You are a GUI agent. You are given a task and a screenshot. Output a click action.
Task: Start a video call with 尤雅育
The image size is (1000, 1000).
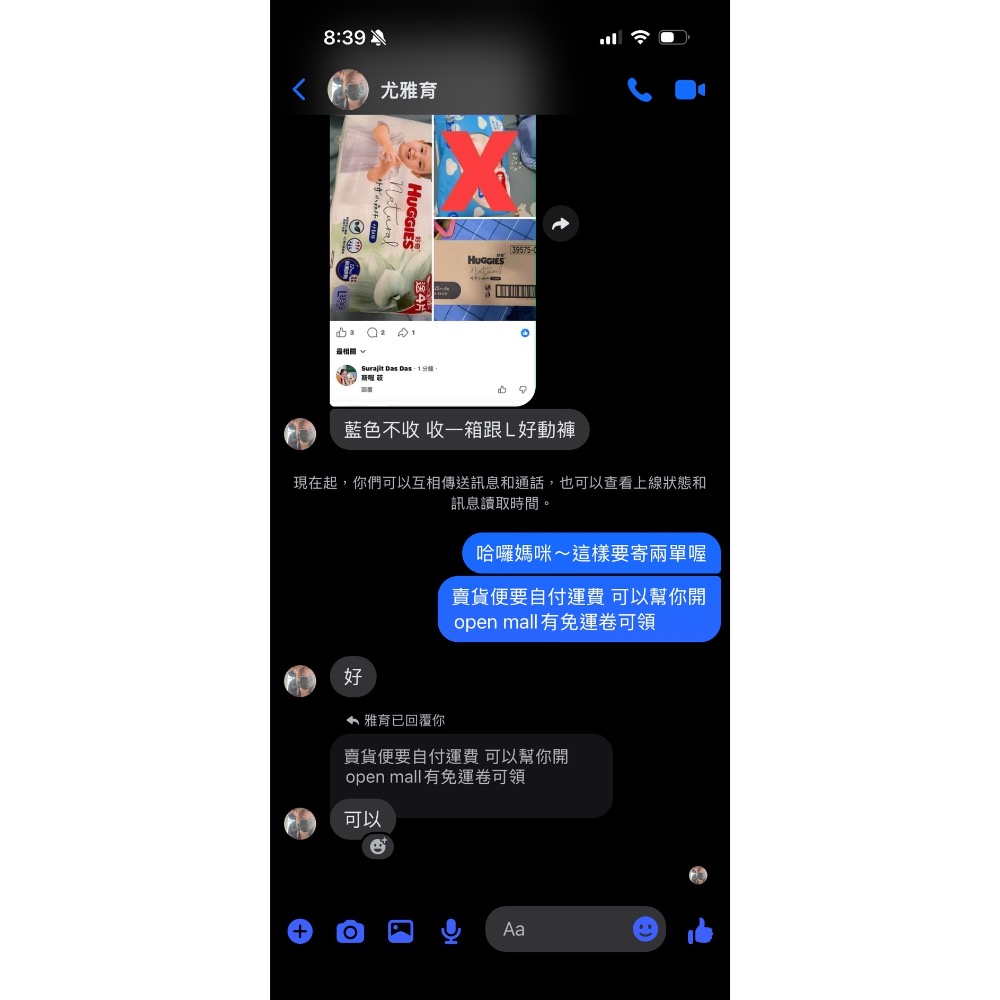point(689,90)
